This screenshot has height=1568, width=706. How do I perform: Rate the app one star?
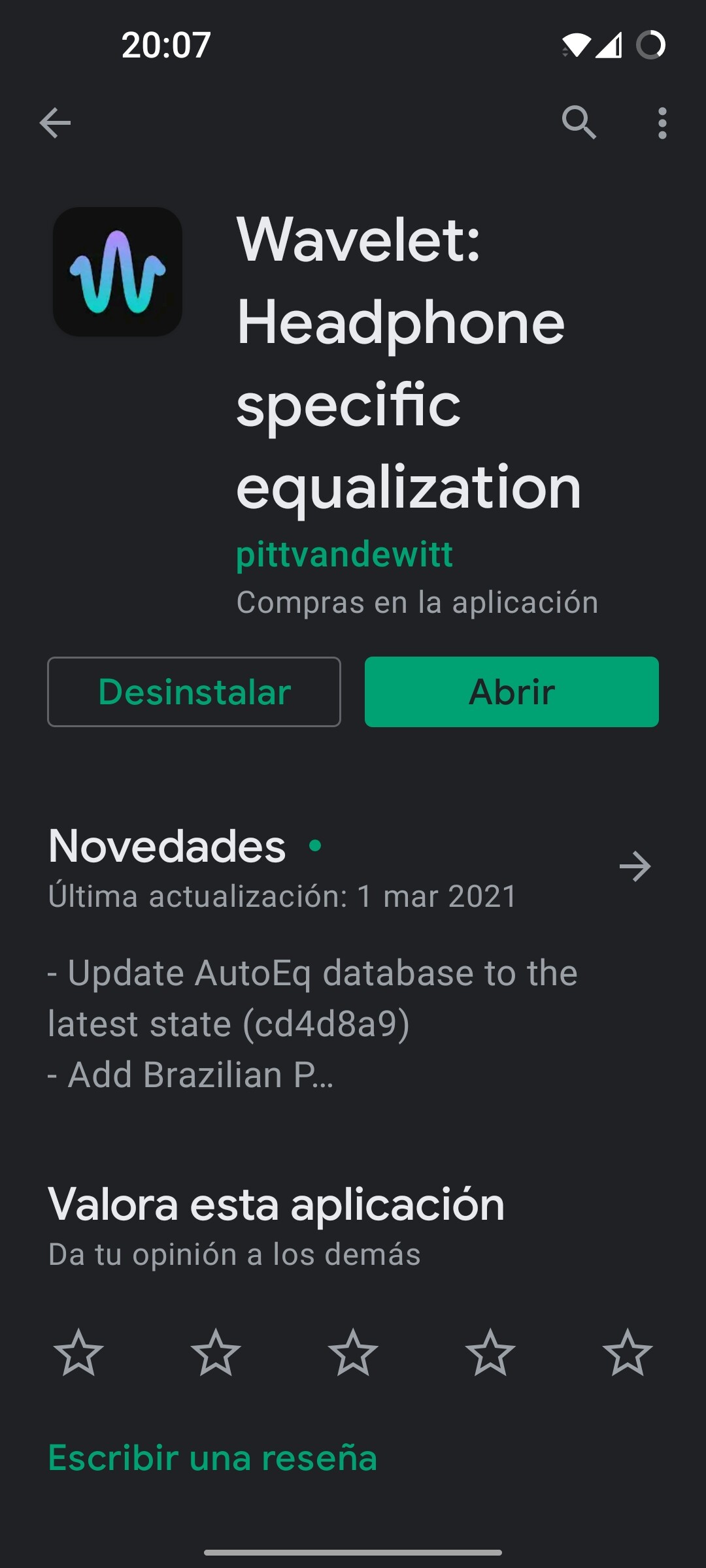[78, 1353]
